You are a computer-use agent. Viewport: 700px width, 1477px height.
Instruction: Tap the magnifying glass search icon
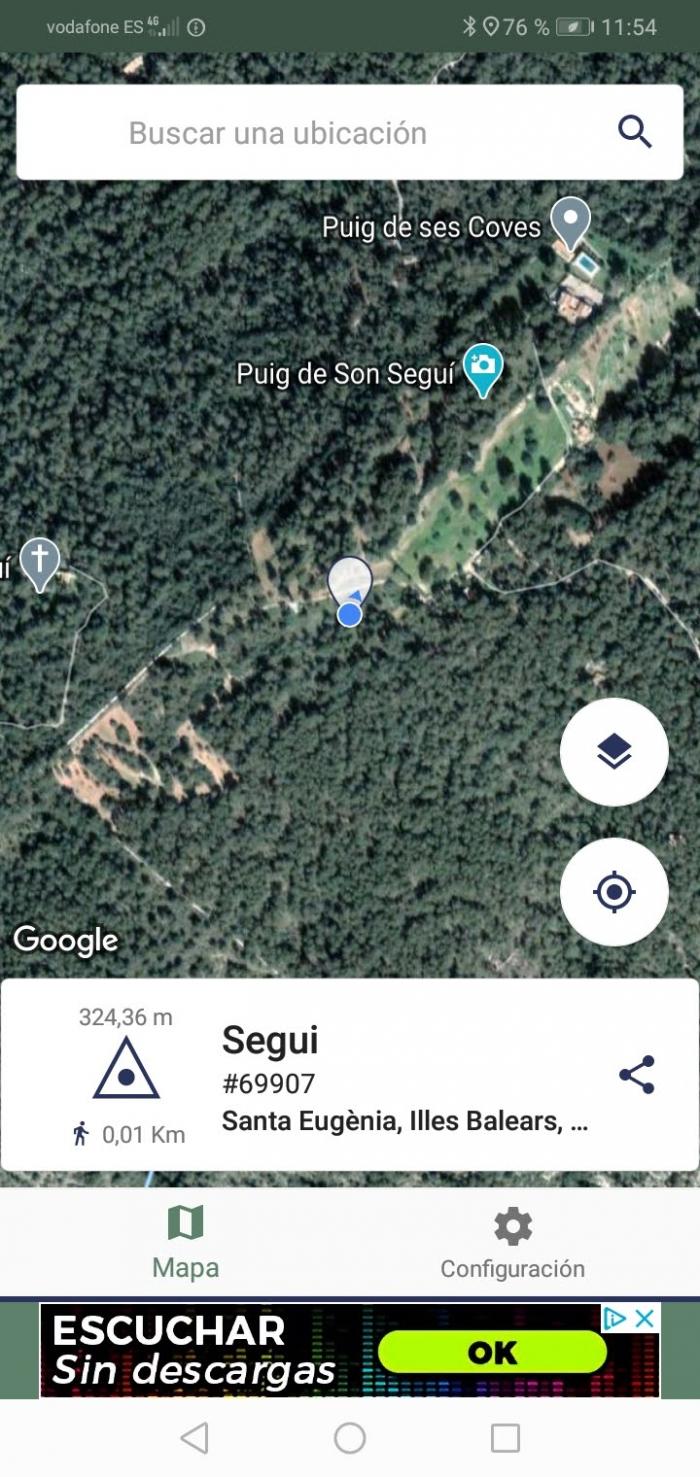(635, 132)
